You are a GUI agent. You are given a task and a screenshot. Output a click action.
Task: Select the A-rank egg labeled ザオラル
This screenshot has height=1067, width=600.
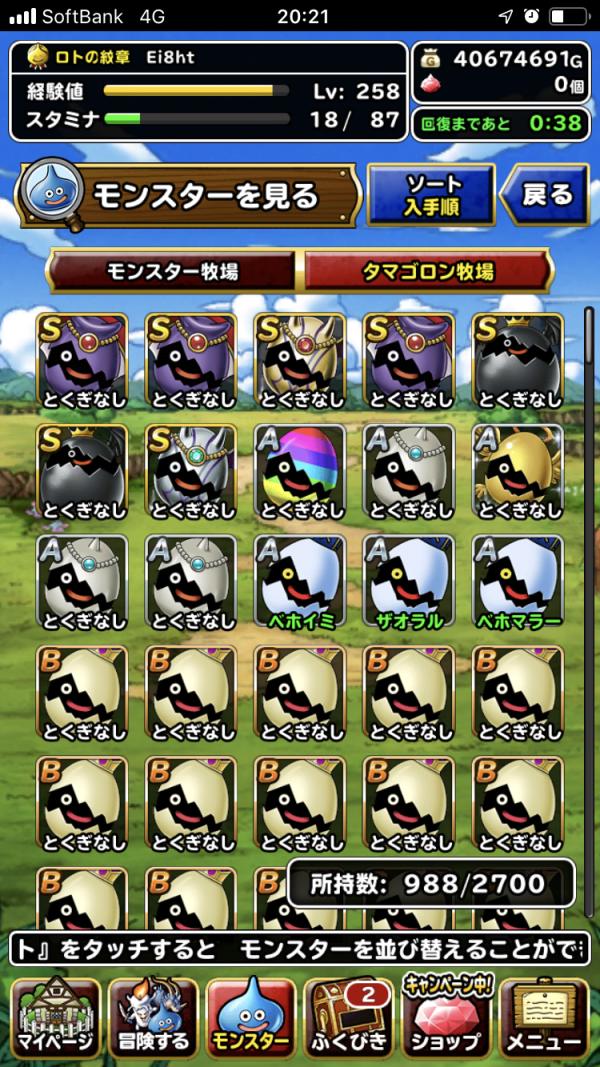408,582
